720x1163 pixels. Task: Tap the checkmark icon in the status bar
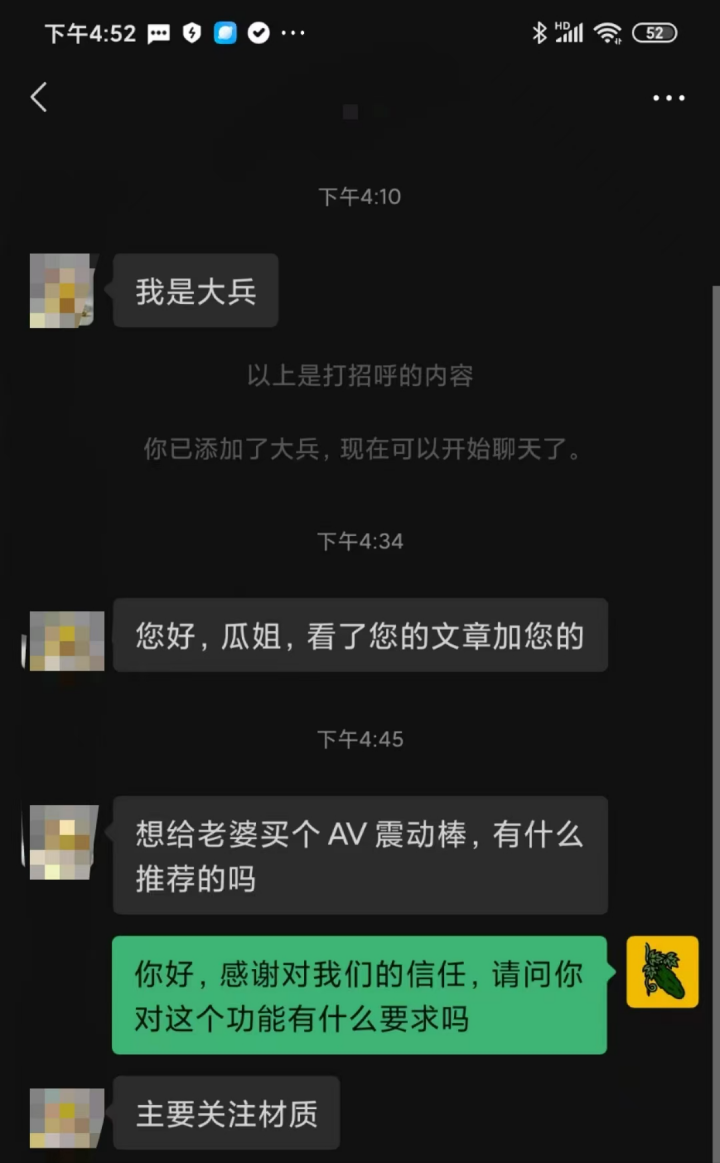point(256,32)
